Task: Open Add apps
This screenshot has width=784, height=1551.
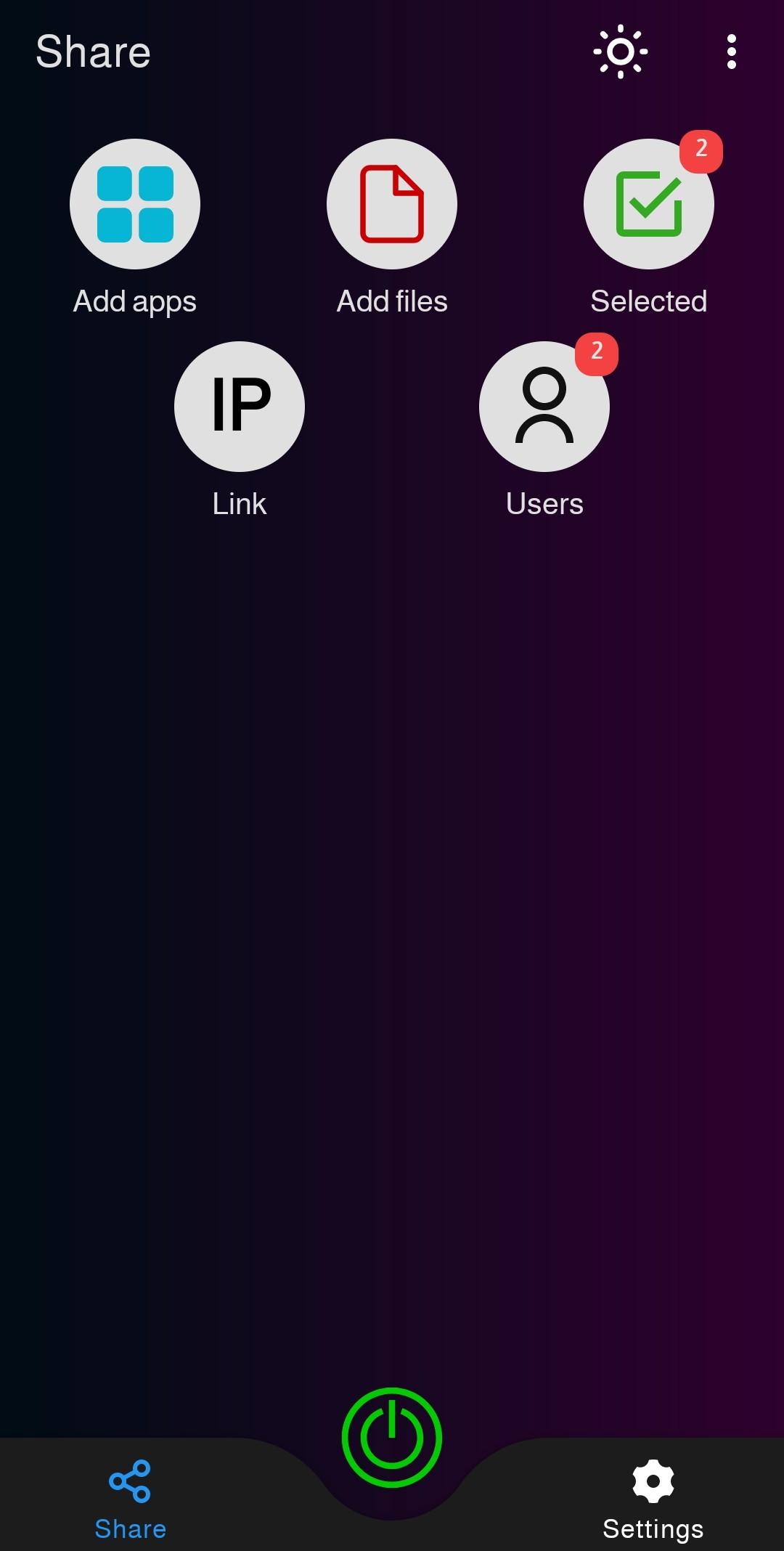Action: (x=135, y=204)
